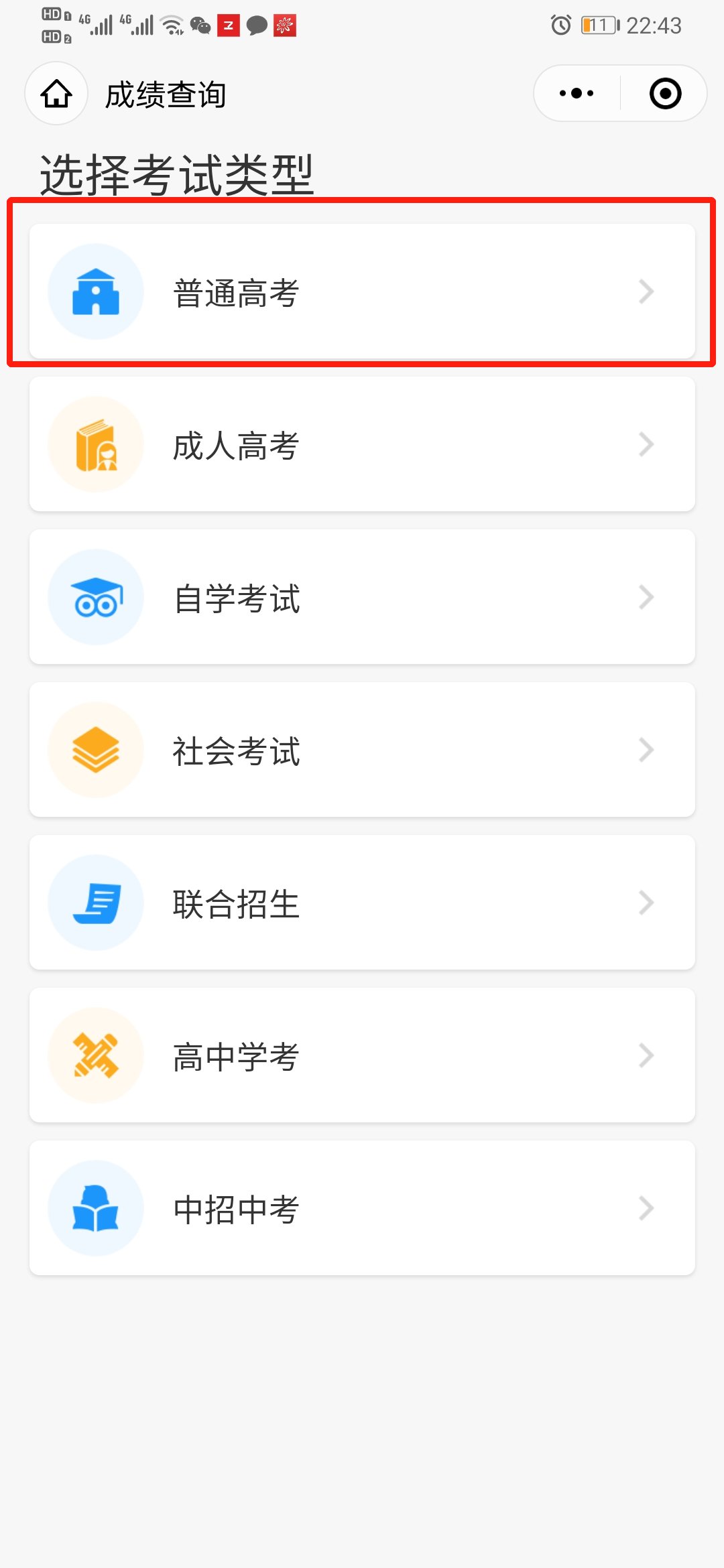Click the 社会考试 stacked layers icon
Viewport: 724px width, 1568px height.
[x=95, y=749]
